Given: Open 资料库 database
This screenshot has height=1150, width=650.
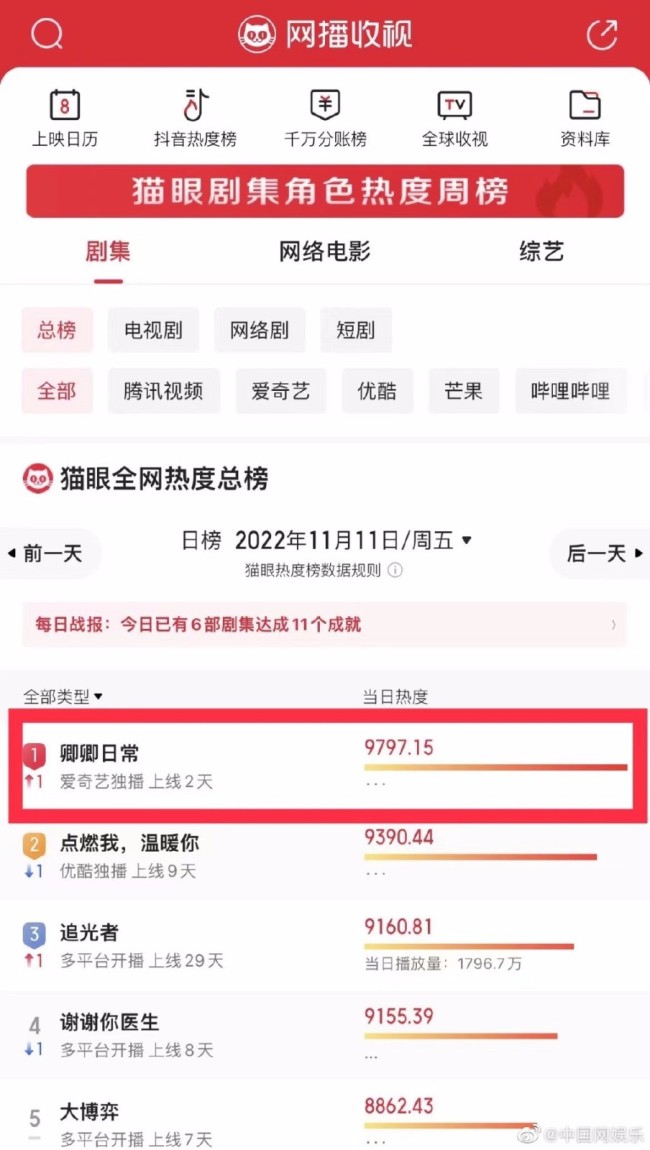Looking at the screenshot, I should click(x=585, y=118).
